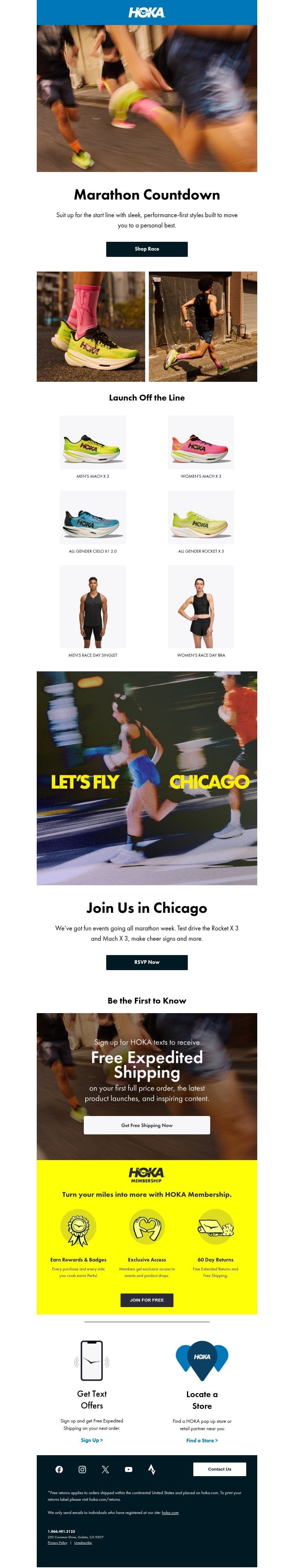Open Women's Race Day Bra item
294x1568 pixels.
201,606
